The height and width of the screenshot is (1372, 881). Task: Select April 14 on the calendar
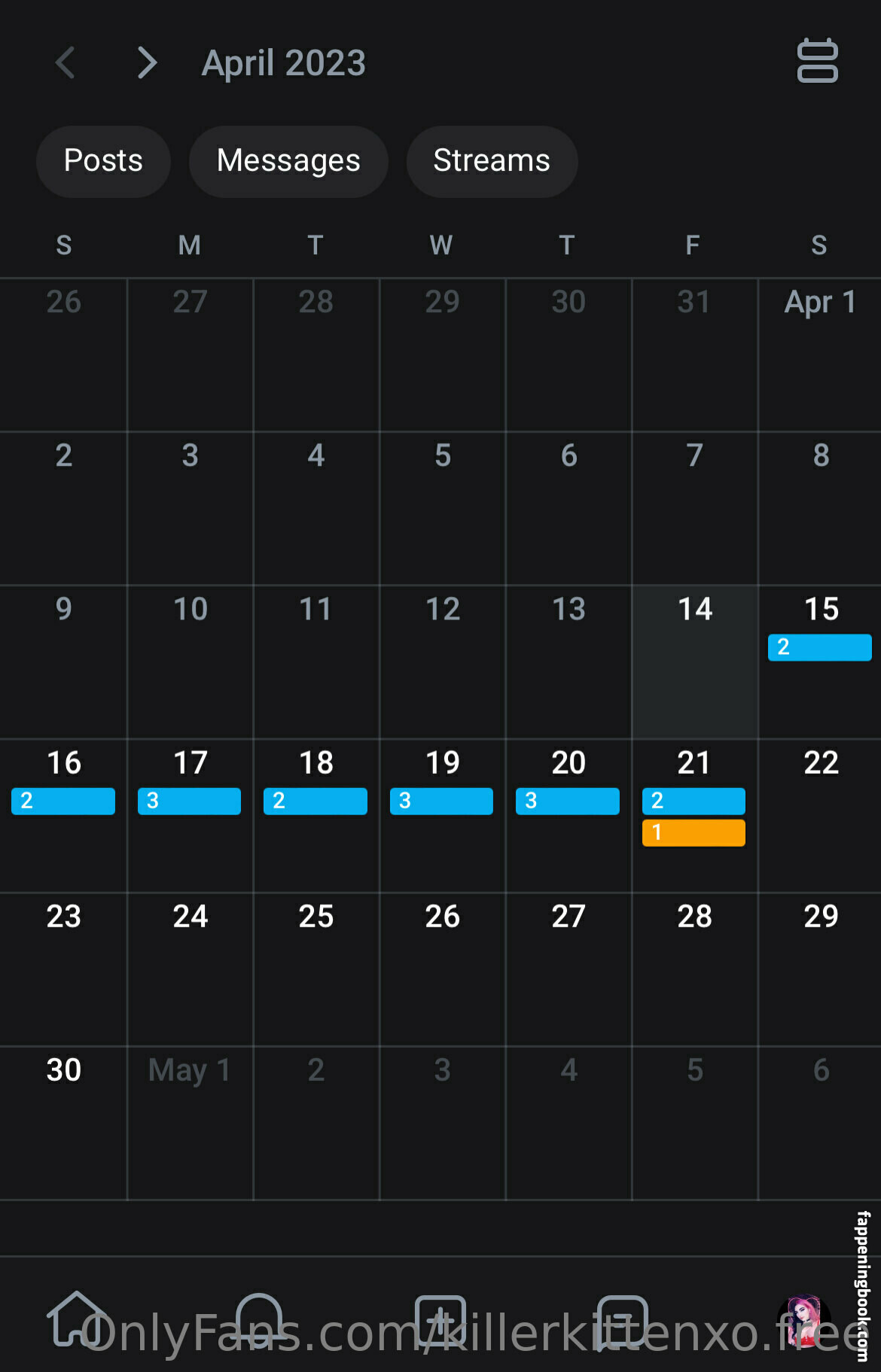point(694,661)
